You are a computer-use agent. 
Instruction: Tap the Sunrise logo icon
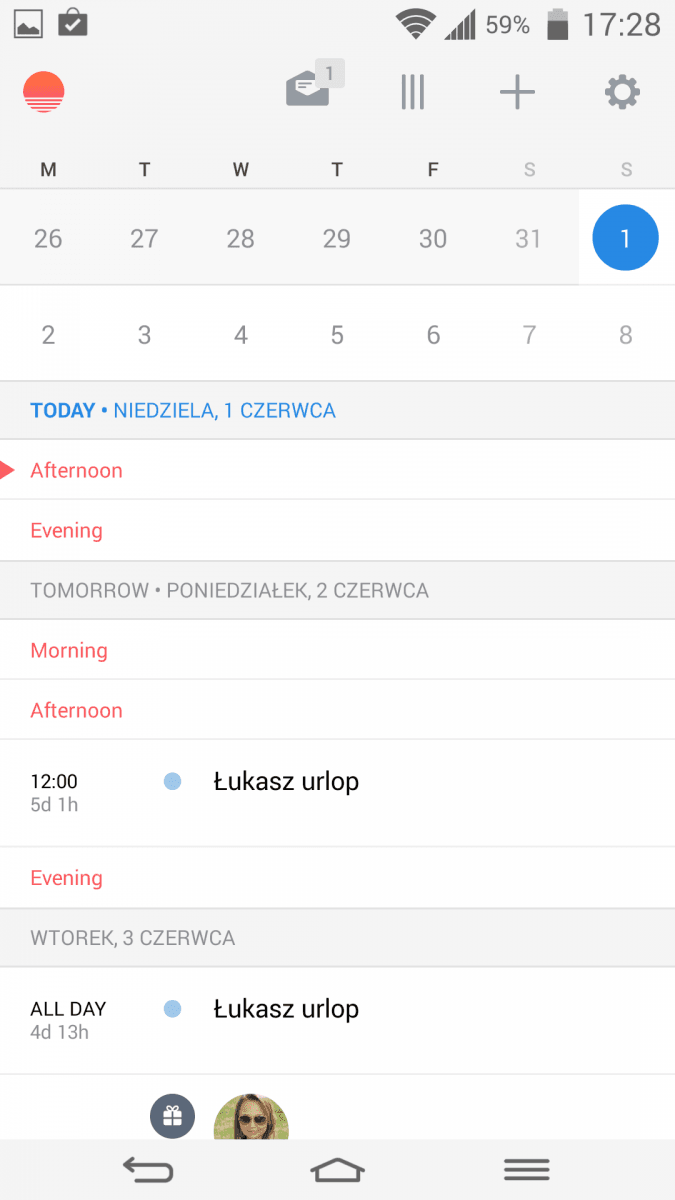(x=44, y=92)
